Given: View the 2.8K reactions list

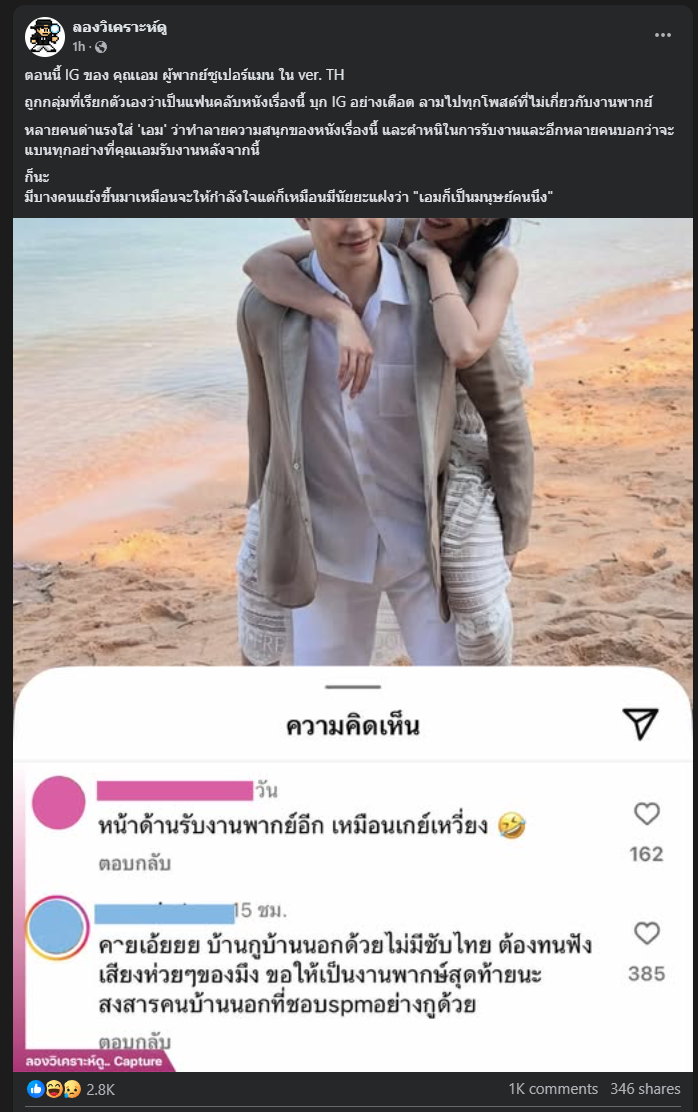Looking at the screenshot, I should coord(100,1089).
